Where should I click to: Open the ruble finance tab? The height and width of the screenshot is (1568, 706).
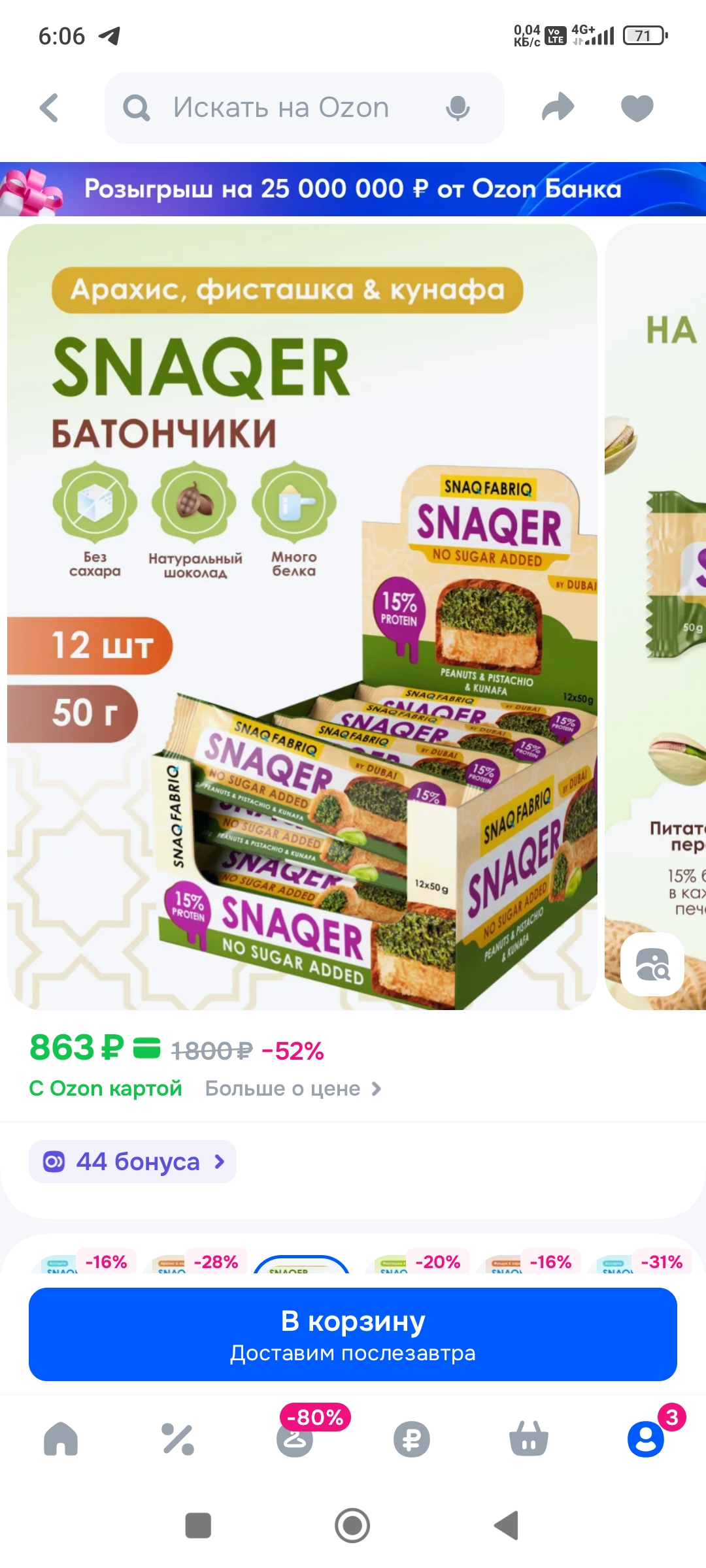[412, 1439]
